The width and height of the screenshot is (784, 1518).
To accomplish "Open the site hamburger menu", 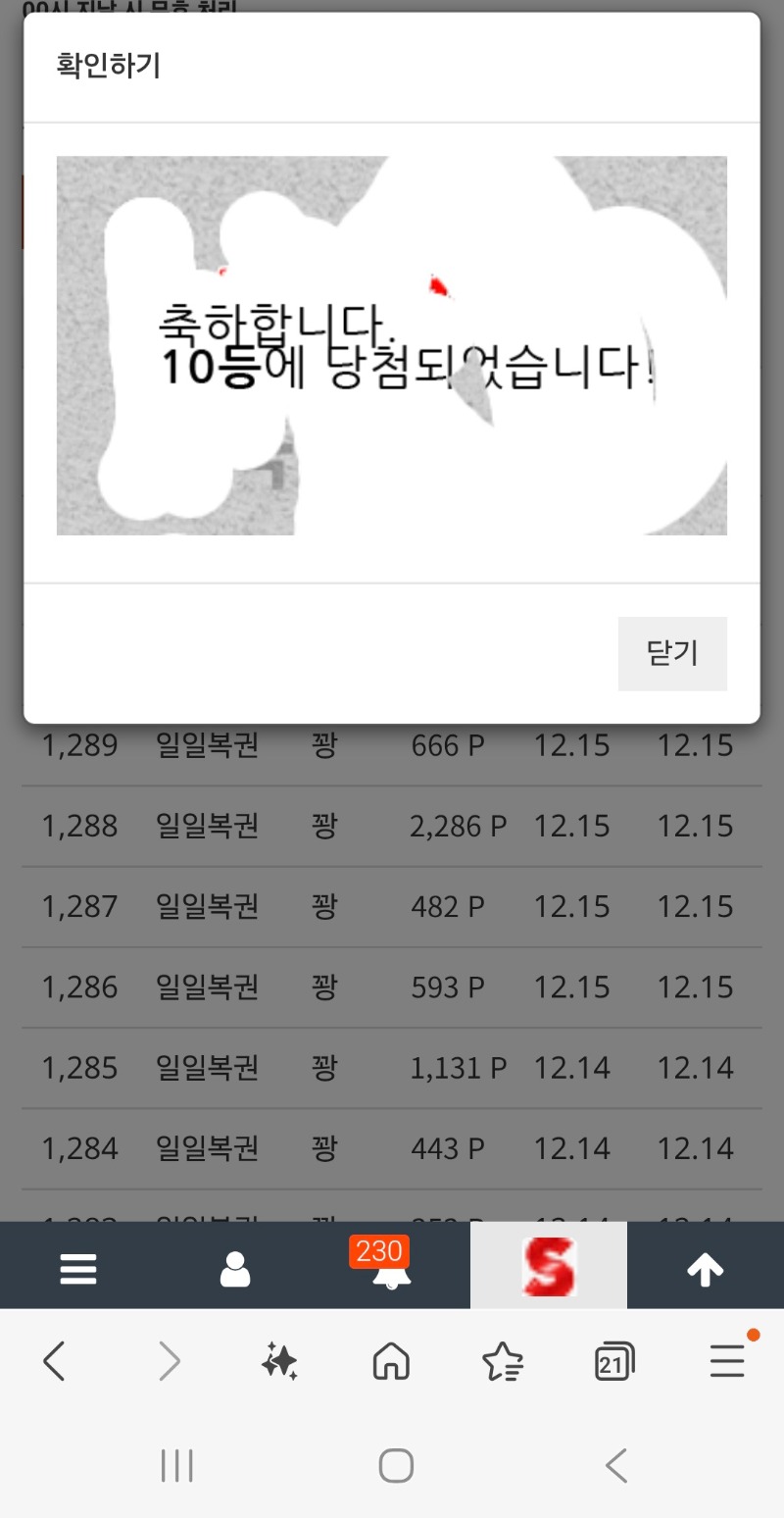I will pyautogui.click(x=78, y=1270).
